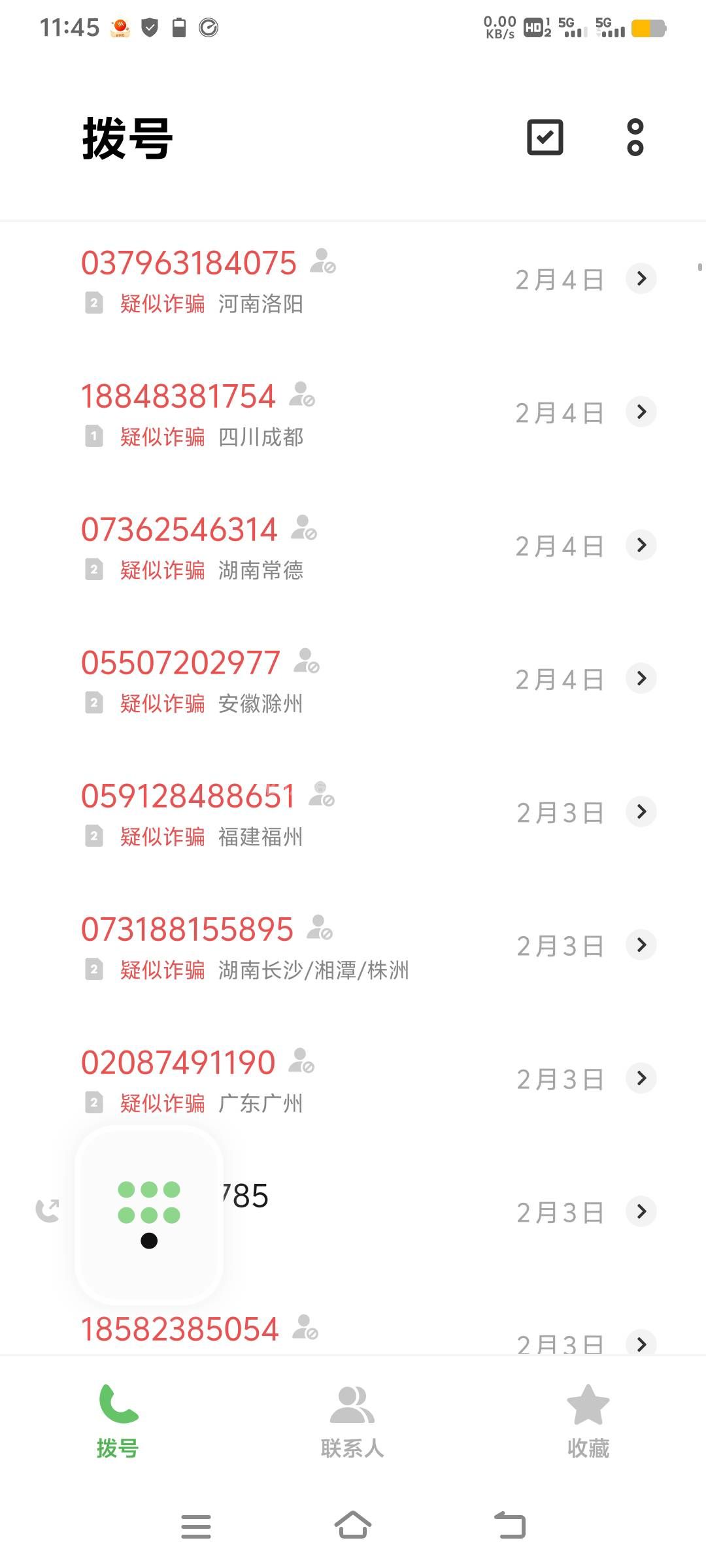This screenshot has width=706, height=1568.
Task: View details arrow for 05507202977
Action: click(641, 678)
